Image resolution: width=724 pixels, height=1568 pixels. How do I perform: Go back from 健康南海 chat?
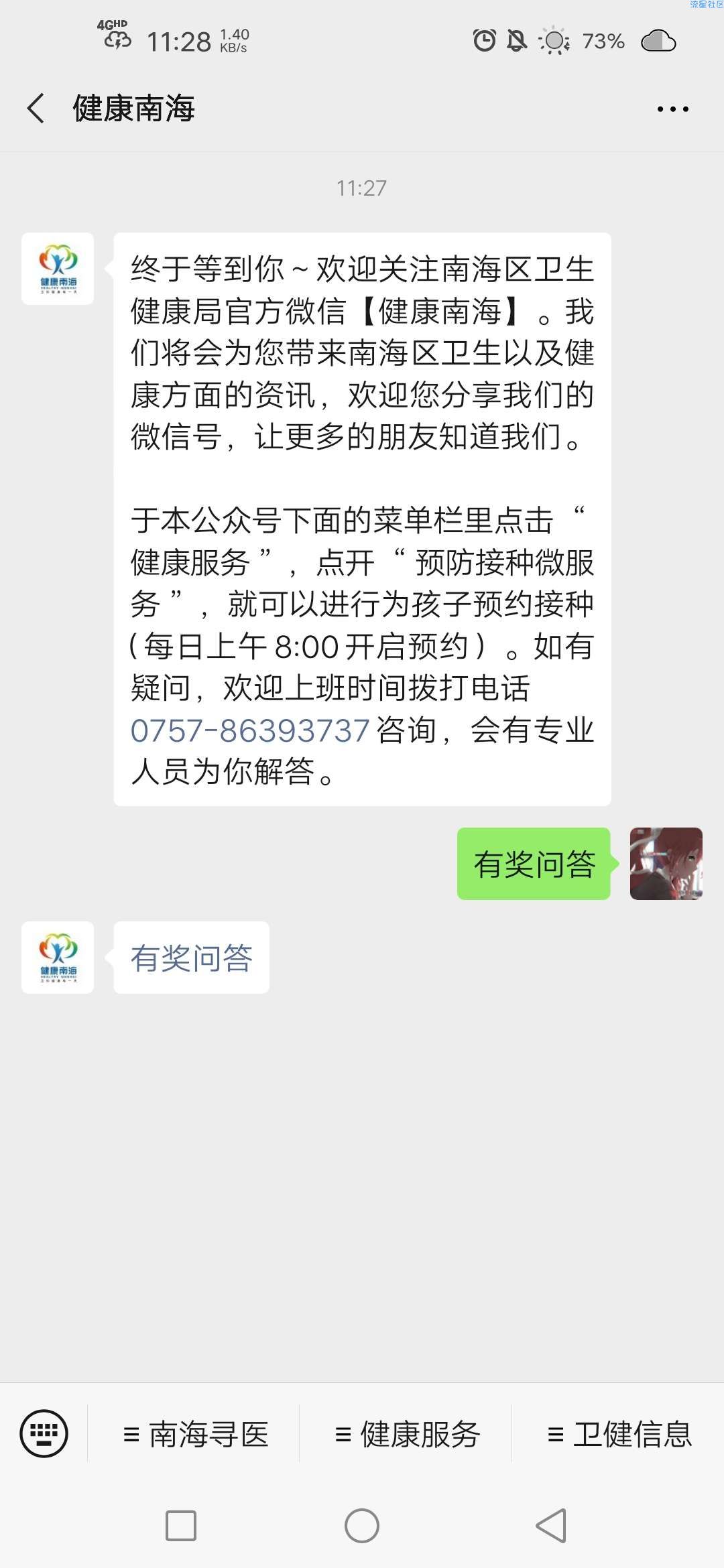coord(36,109)
